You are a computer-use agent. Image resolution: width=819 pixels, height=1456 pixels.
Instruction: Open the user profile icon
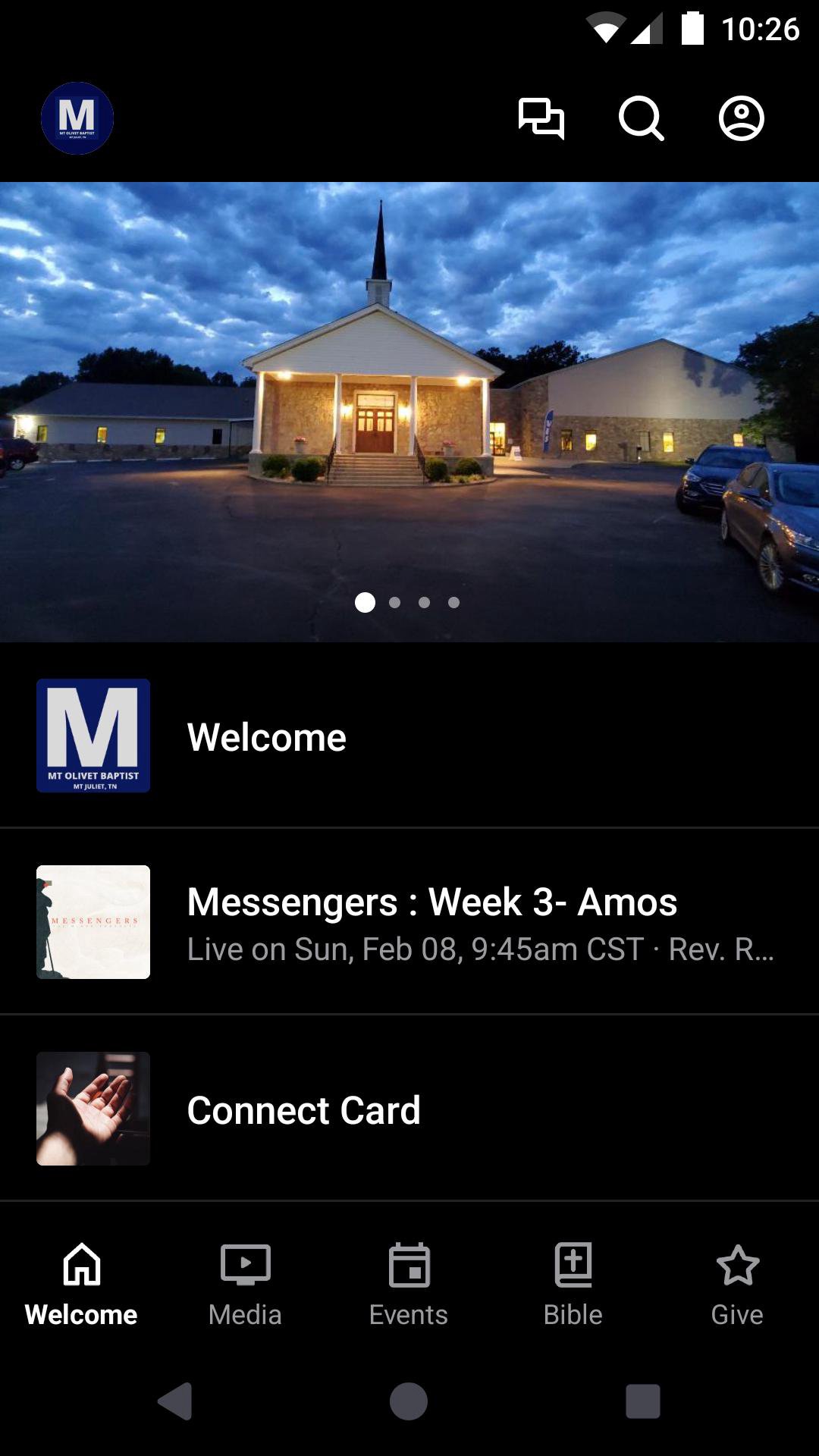[741, 118]
